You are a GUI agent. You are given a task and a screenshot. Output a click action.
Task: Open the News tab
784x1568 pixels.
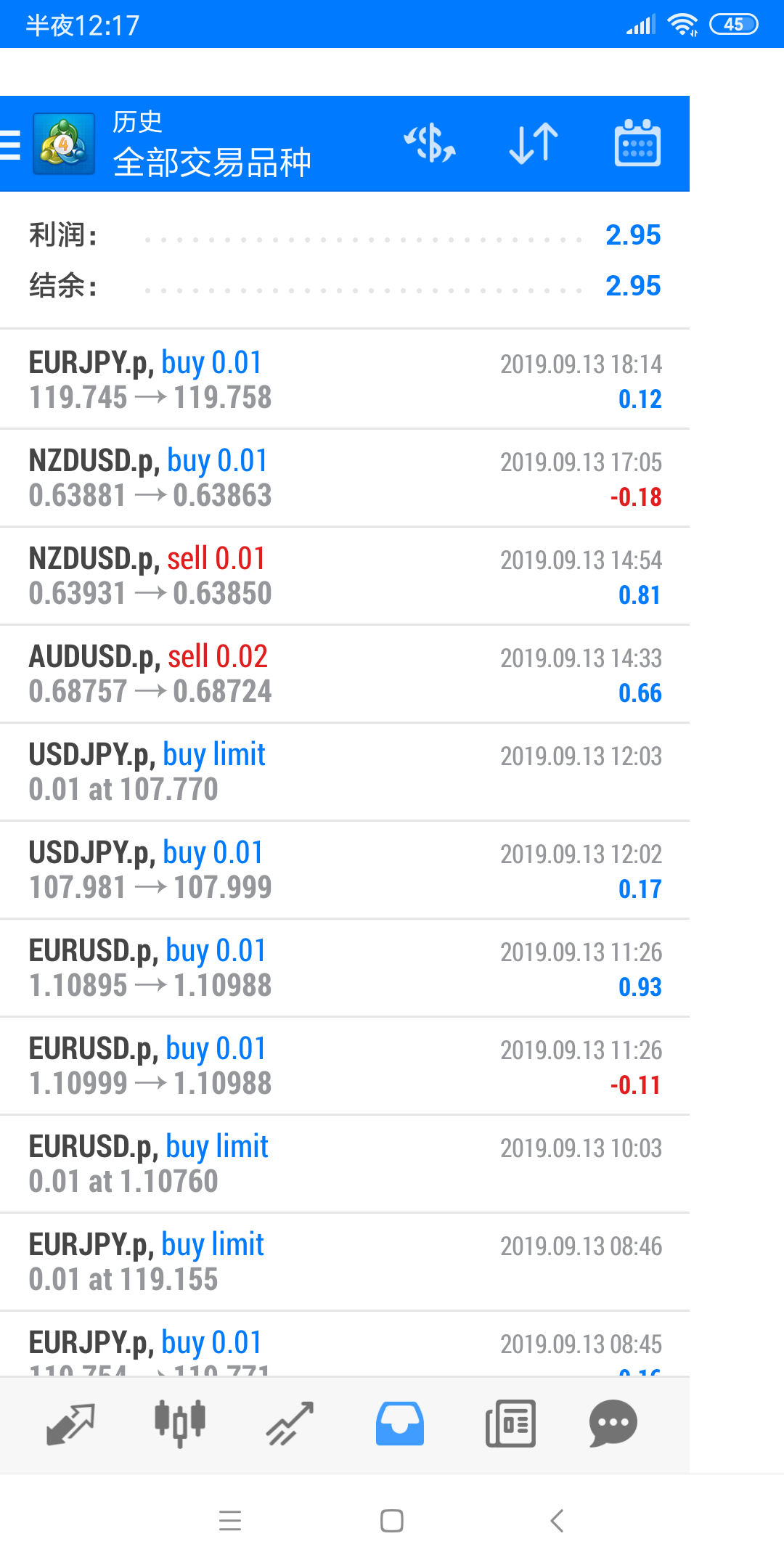click(x=510, y=1424)
